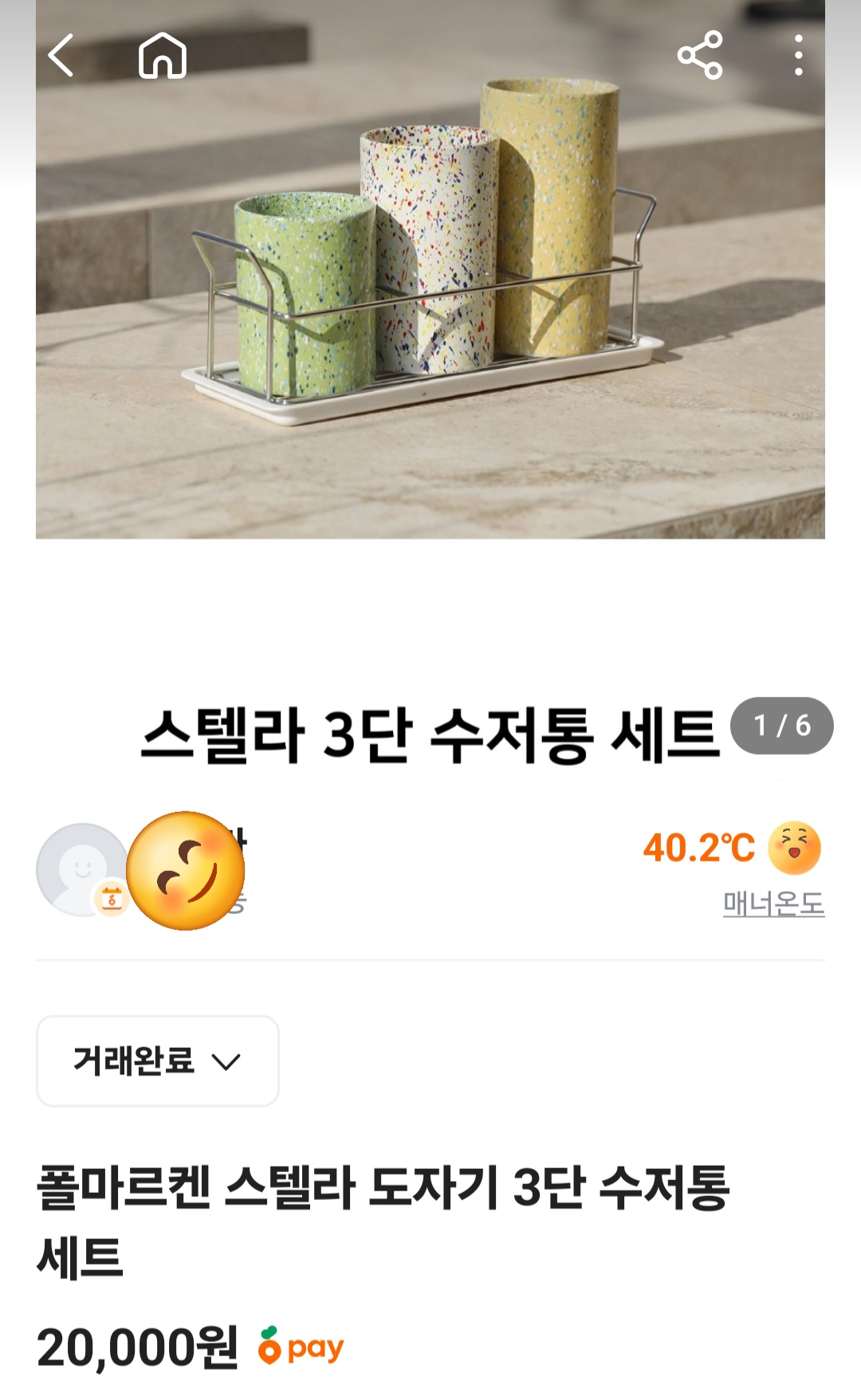Expand the 거래완료 status dropdown
Image resolution: width=861 pixels, height=1400 pixels.
point(157,1061)
